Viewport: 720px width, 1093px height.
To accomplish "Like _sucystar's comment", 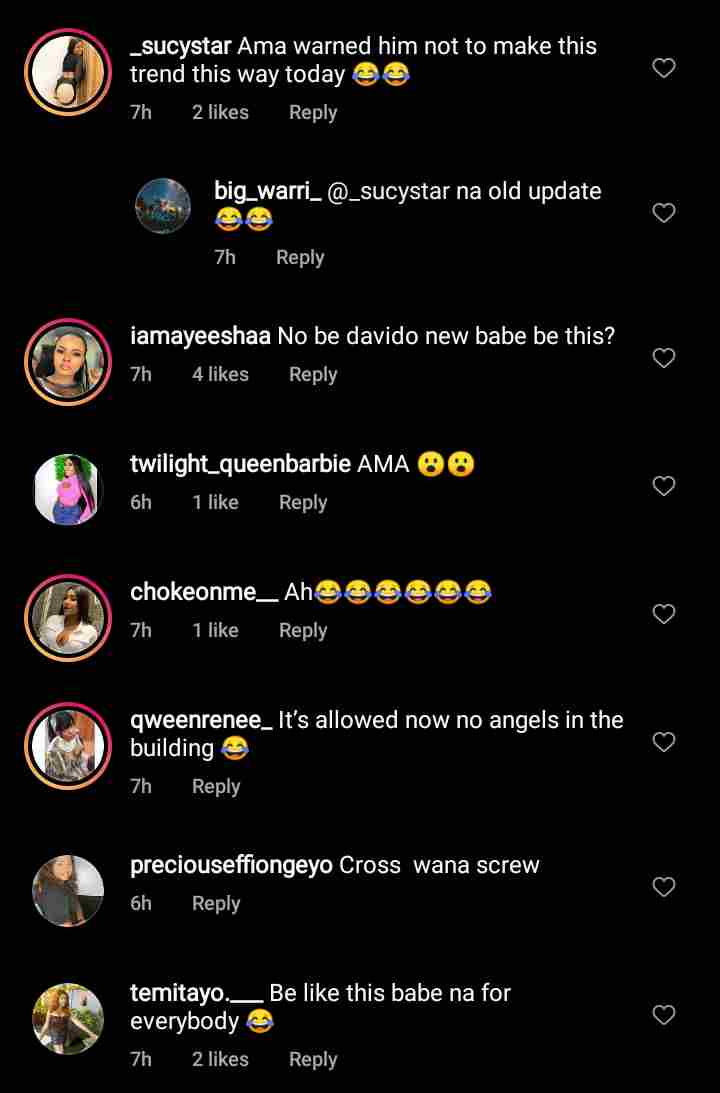I will (x=664, y=68).
